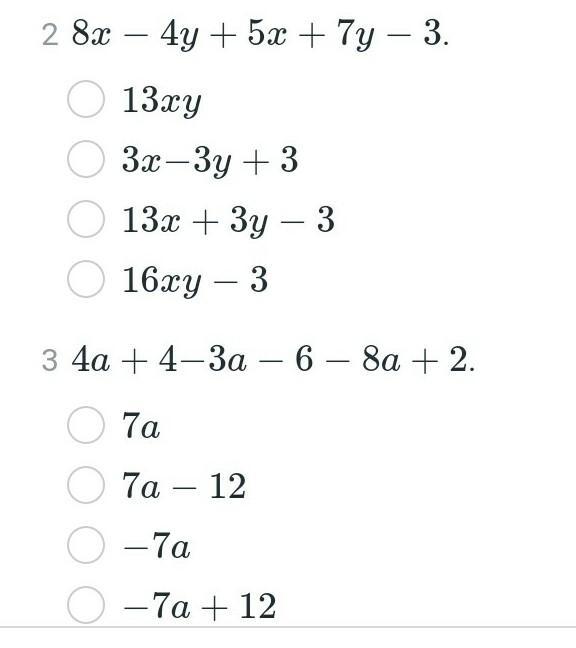Pick 13x+3y−3 as the answer

[x=86, y=219]
